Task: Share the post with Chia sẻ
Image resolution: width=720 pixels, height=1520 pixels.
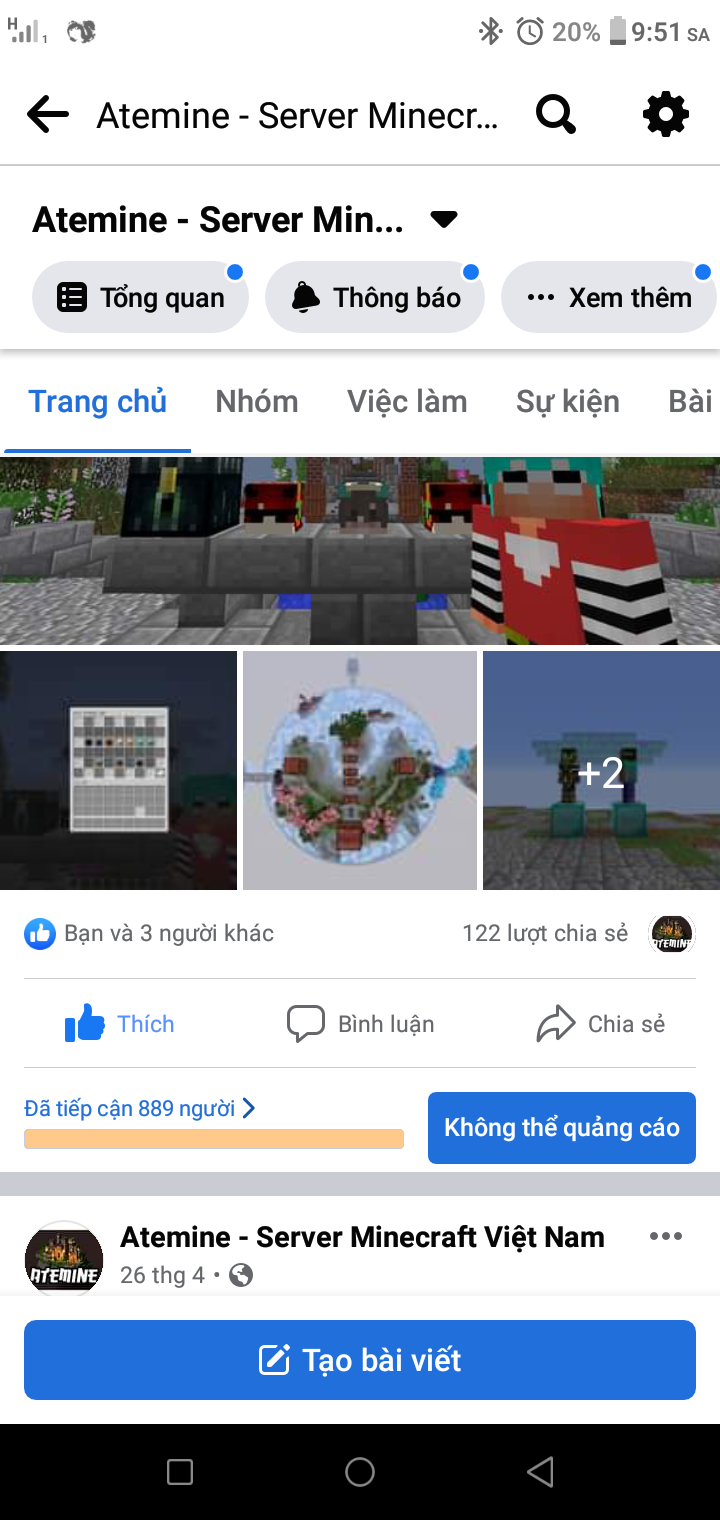Action: click(x=600, y=1024)
